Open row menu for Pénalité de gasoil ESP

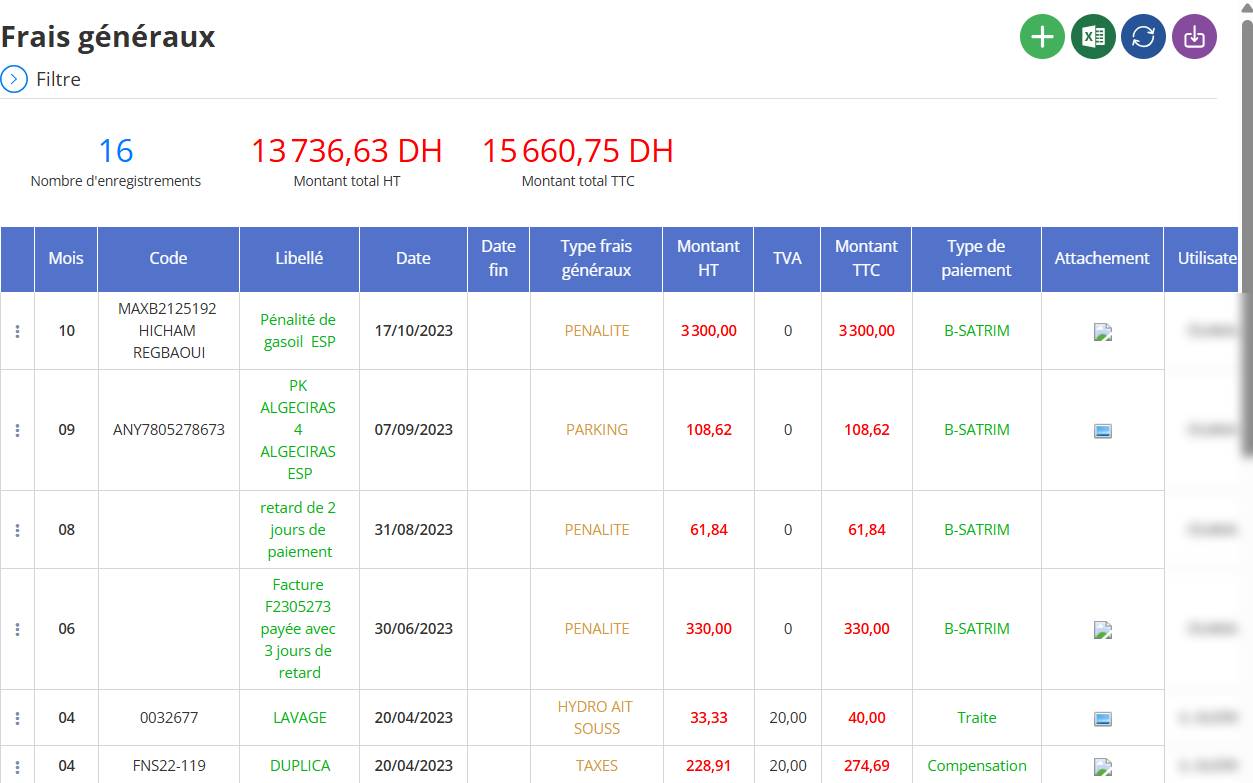click(x=18, y=331)
